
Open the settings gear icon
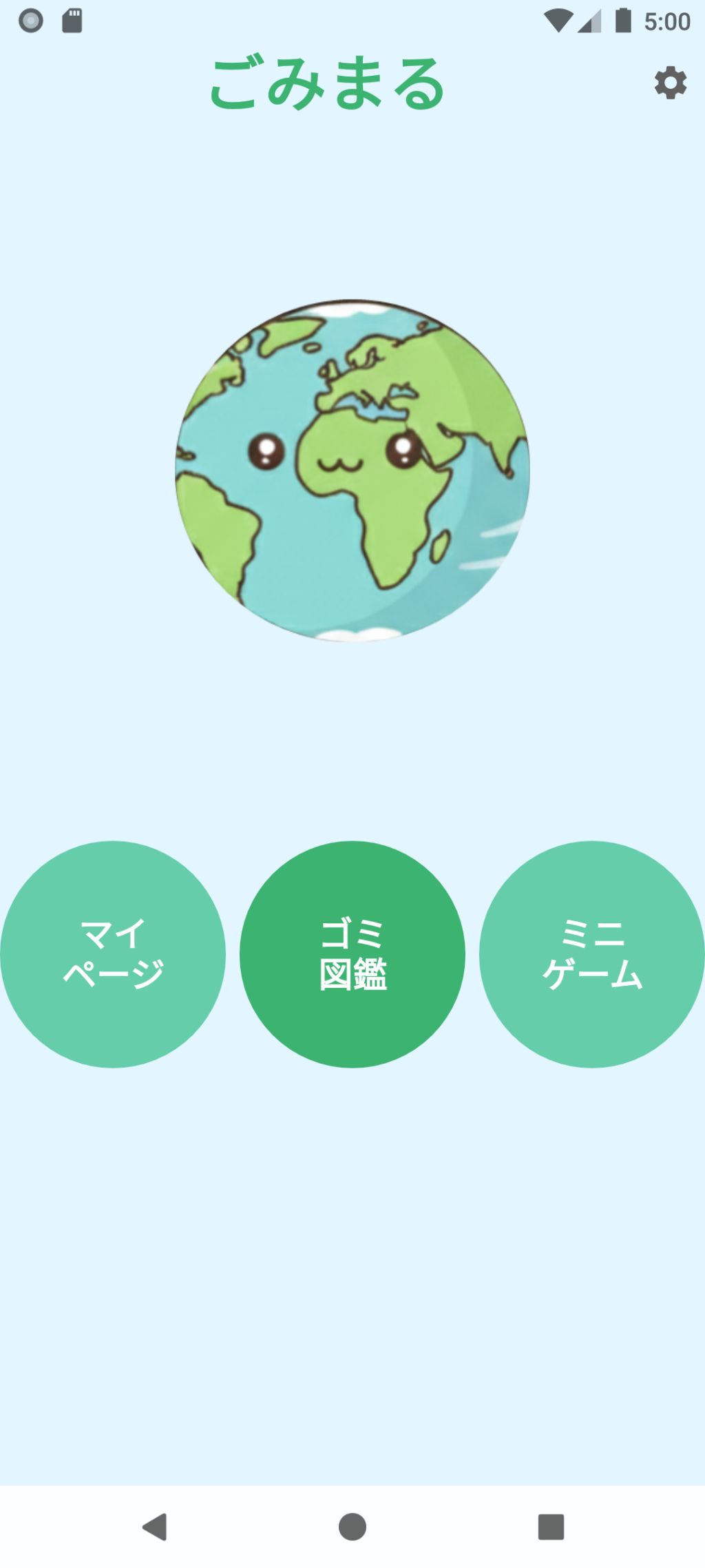pyautogui.click(x=670, y=83)
